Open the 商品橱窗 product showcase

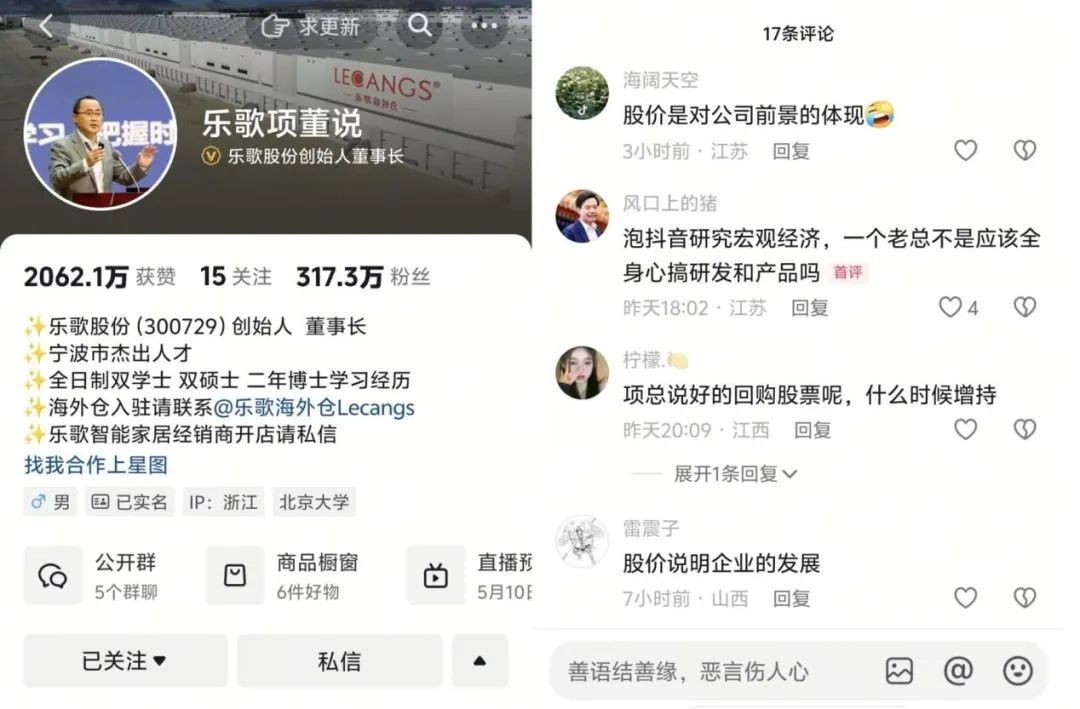pyautogui.click(x=290, y=576)
